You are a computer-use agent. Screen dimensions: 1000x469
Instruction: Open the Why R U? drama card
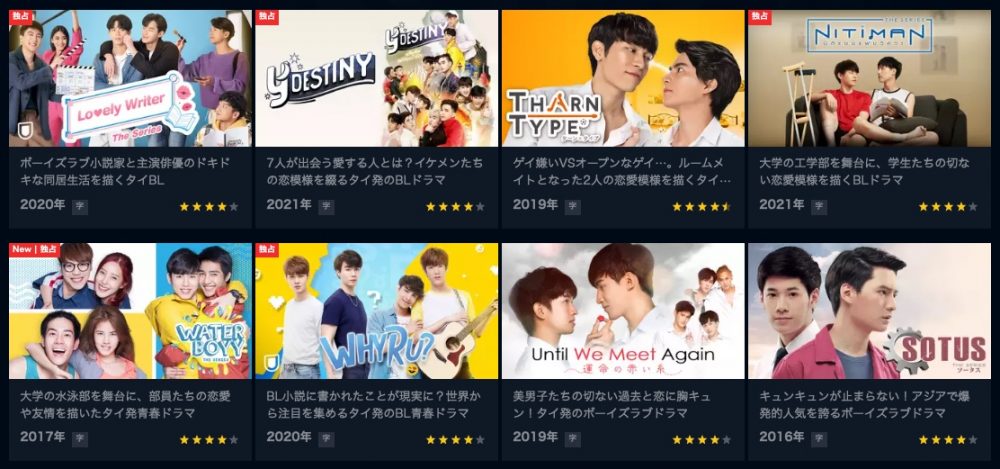376,312
